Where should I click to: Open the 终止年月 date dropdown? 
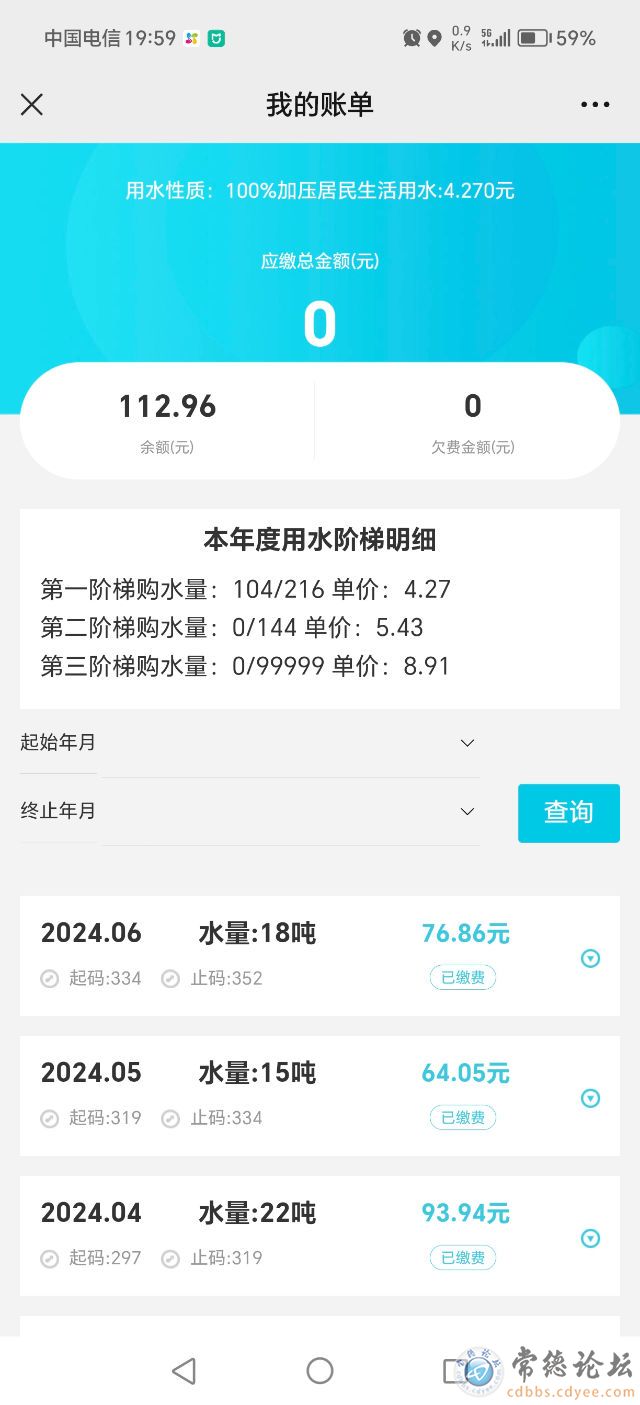click(x=290, y=811)
